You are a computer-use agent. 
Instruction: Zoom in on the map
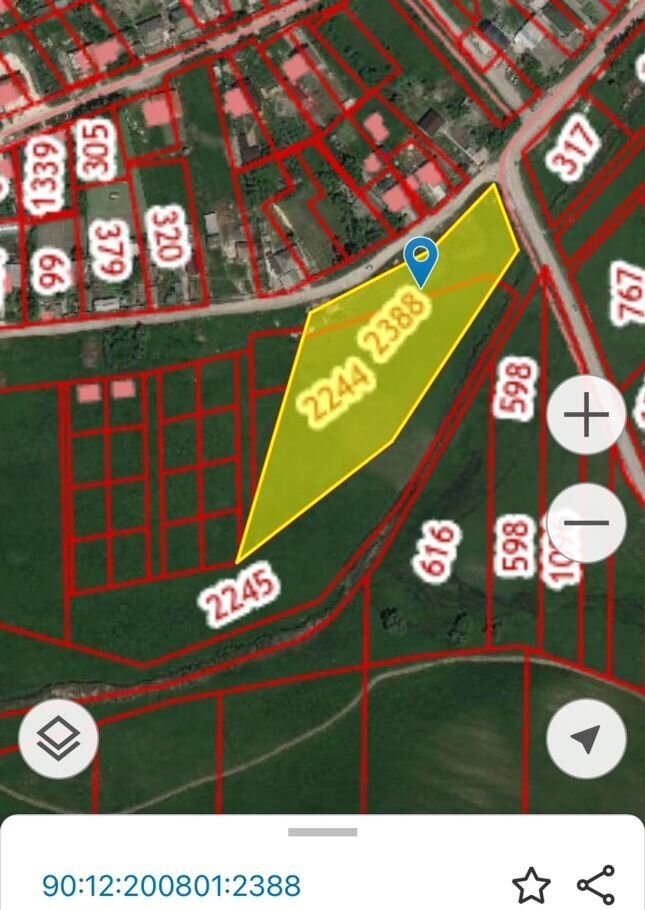point(587,417)
